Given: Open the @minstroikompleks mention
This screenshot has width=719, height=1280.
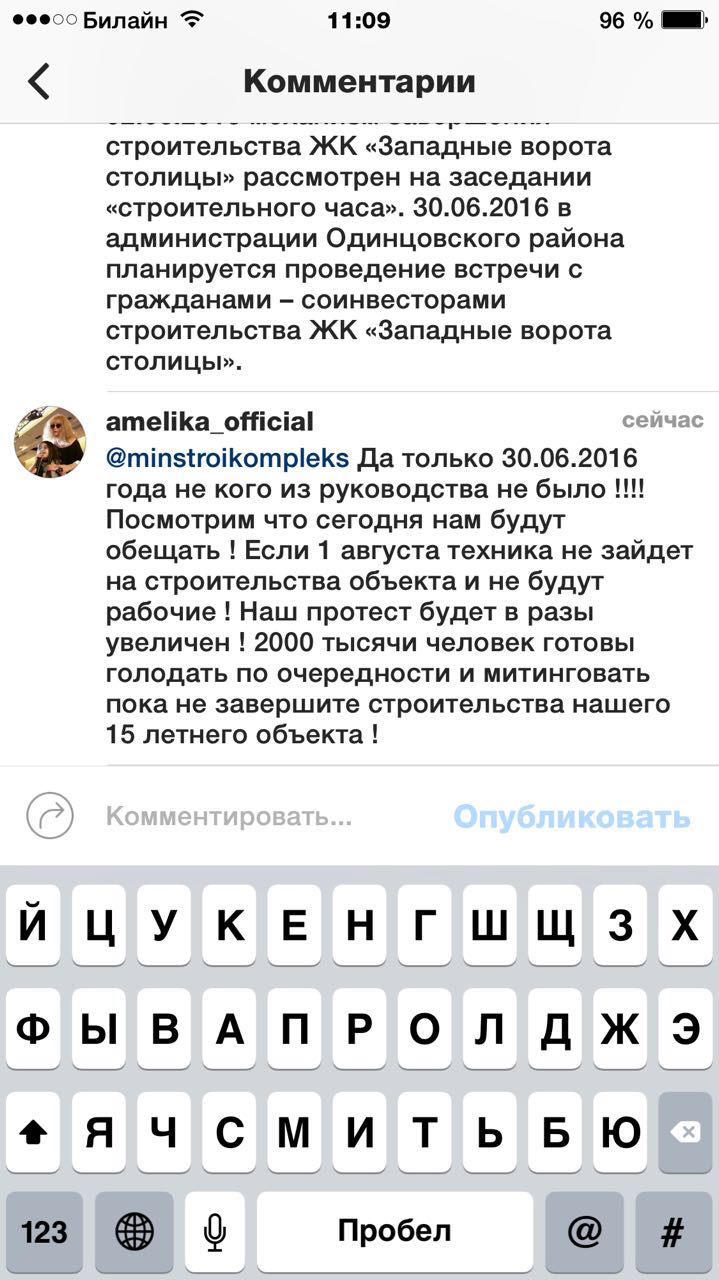Looking at the screenshot, I should pyautogui.click(x=227, y=458).
